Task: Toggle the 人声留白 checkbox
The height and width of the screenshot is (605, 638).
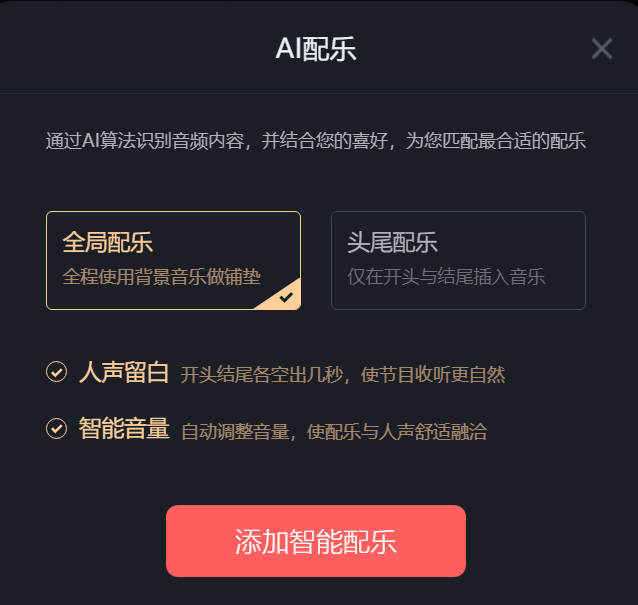Action: tap(57, 373)
